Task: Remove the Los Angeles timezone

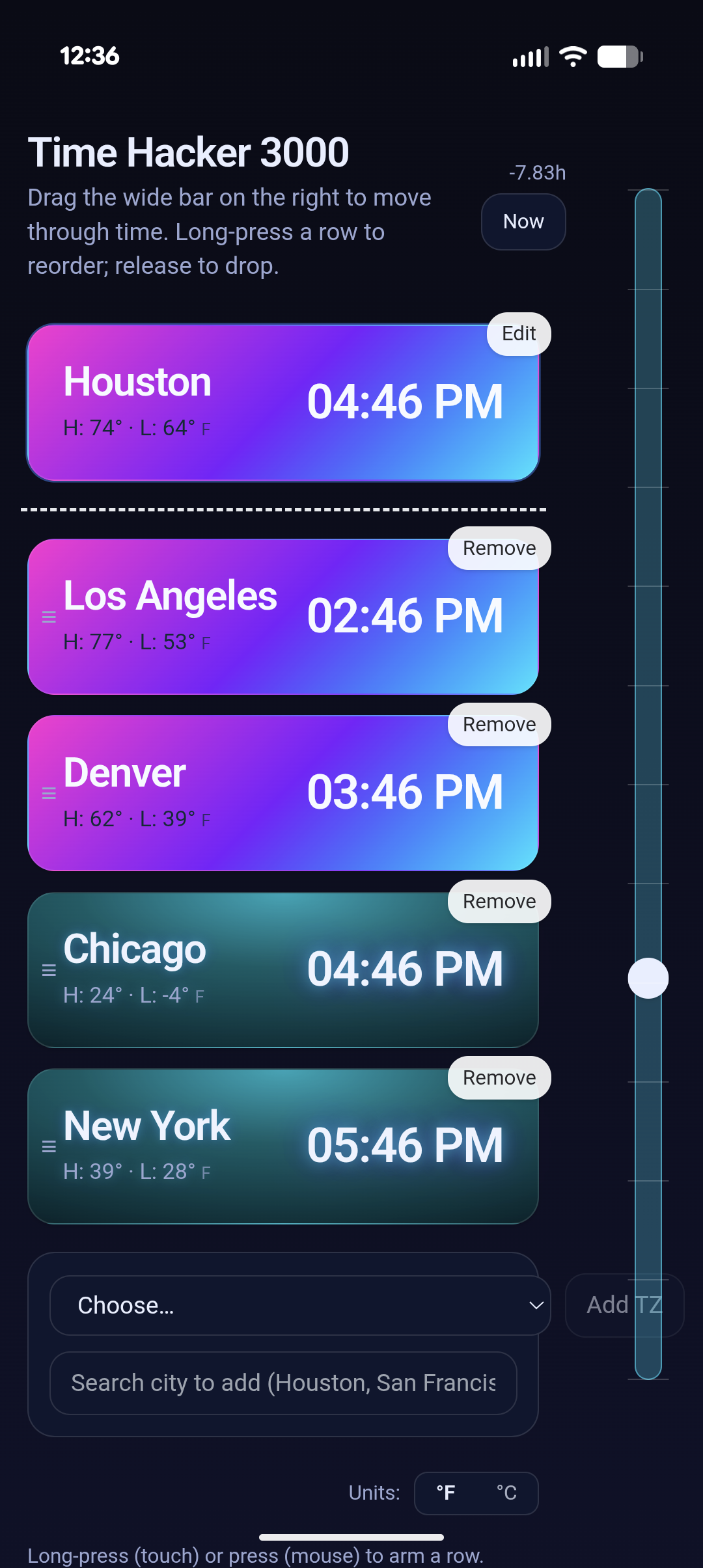Action: point(499,547)
